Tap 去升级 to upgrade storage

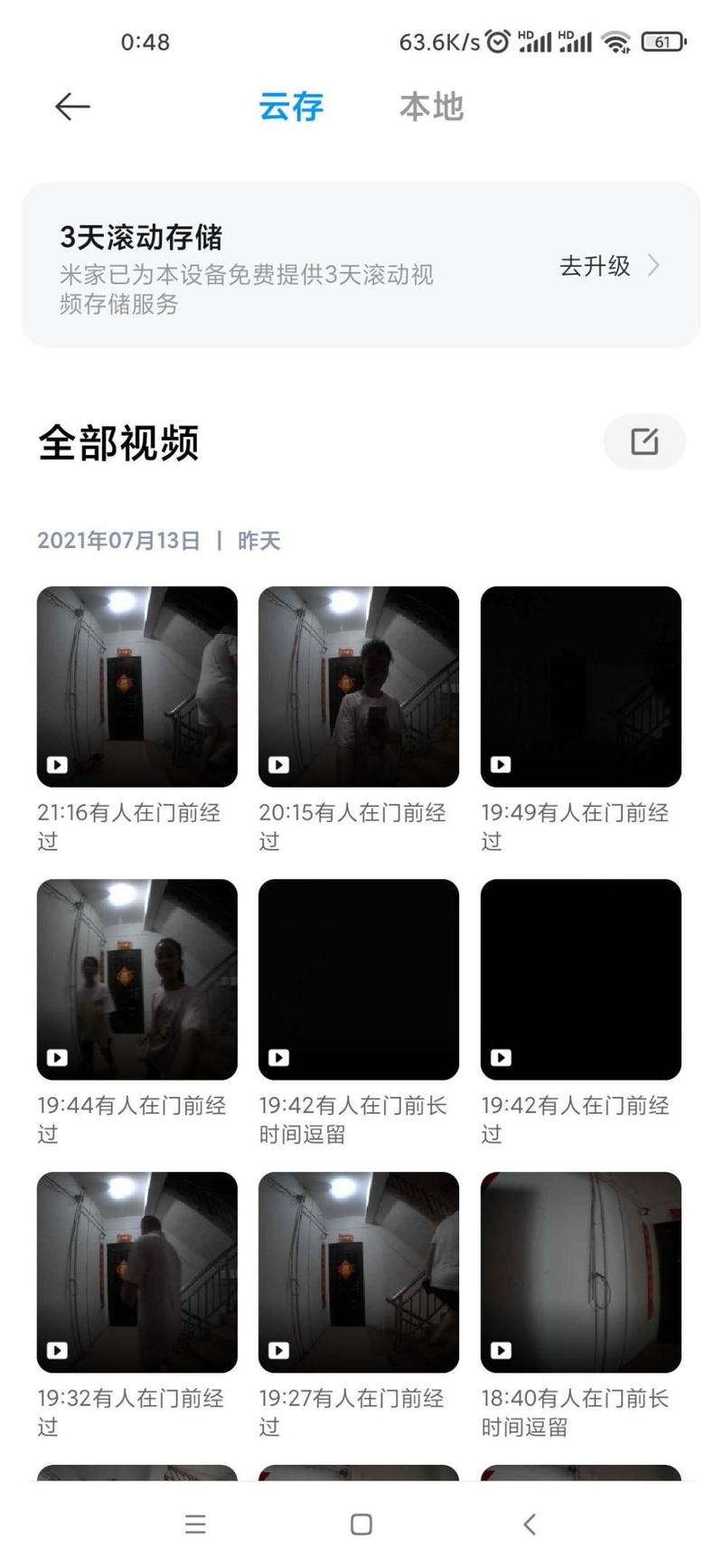click(609, 266)
